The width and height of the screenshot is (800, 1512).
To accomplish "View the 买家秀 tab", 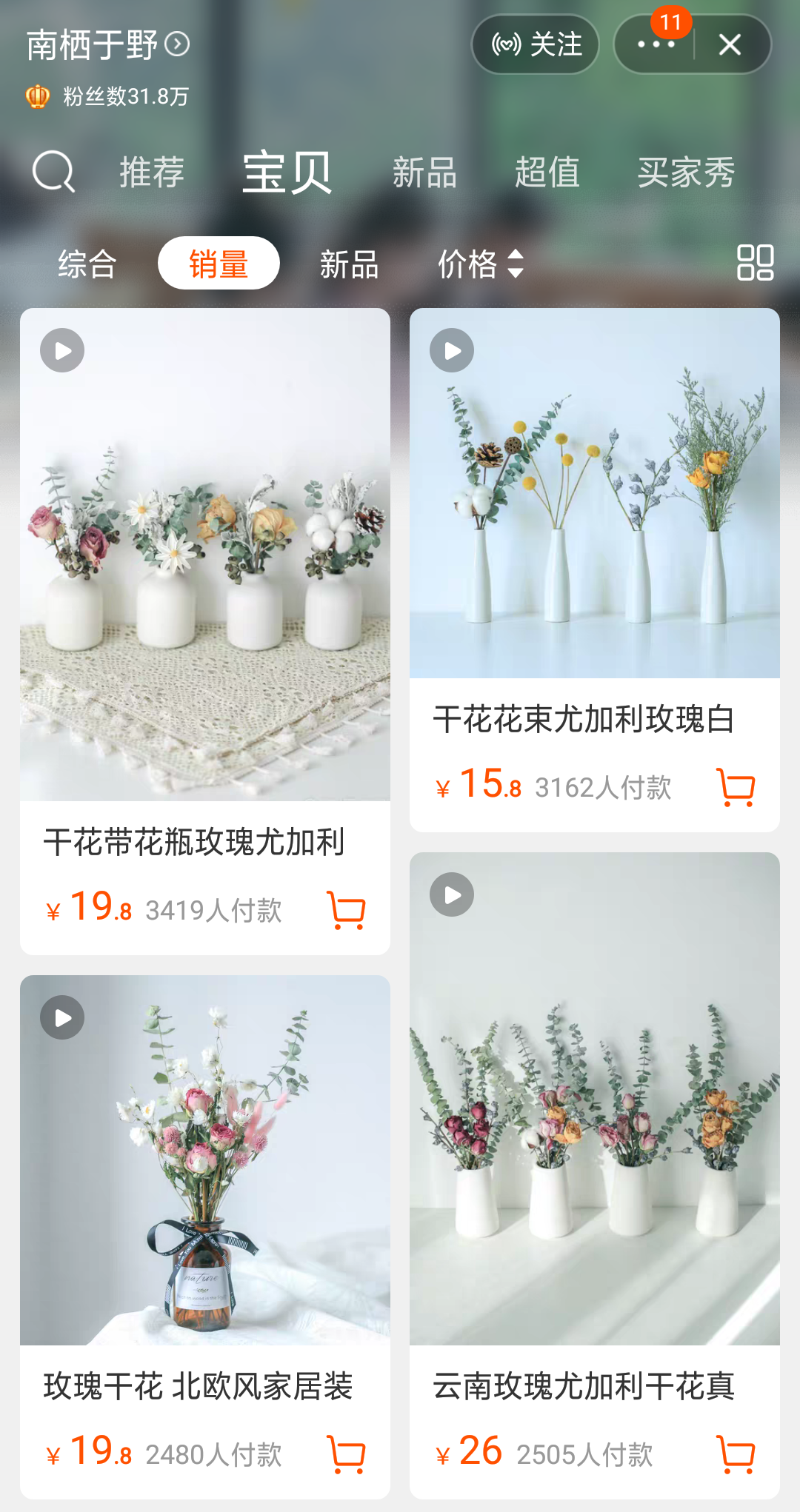I will (686, 173).
